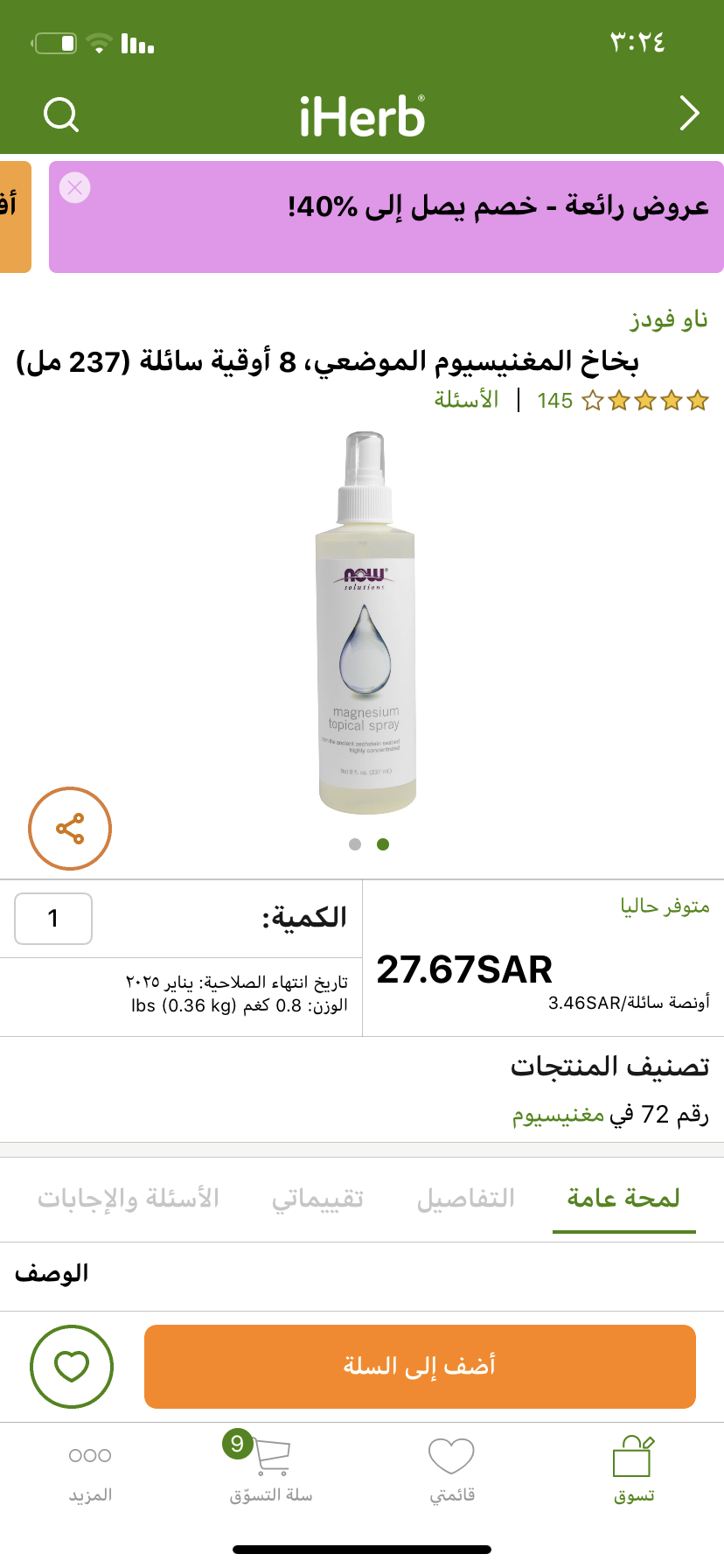The height and width of the screenshot is (1568, 724).
Task: View the 145 ratings
Action: 623,401
